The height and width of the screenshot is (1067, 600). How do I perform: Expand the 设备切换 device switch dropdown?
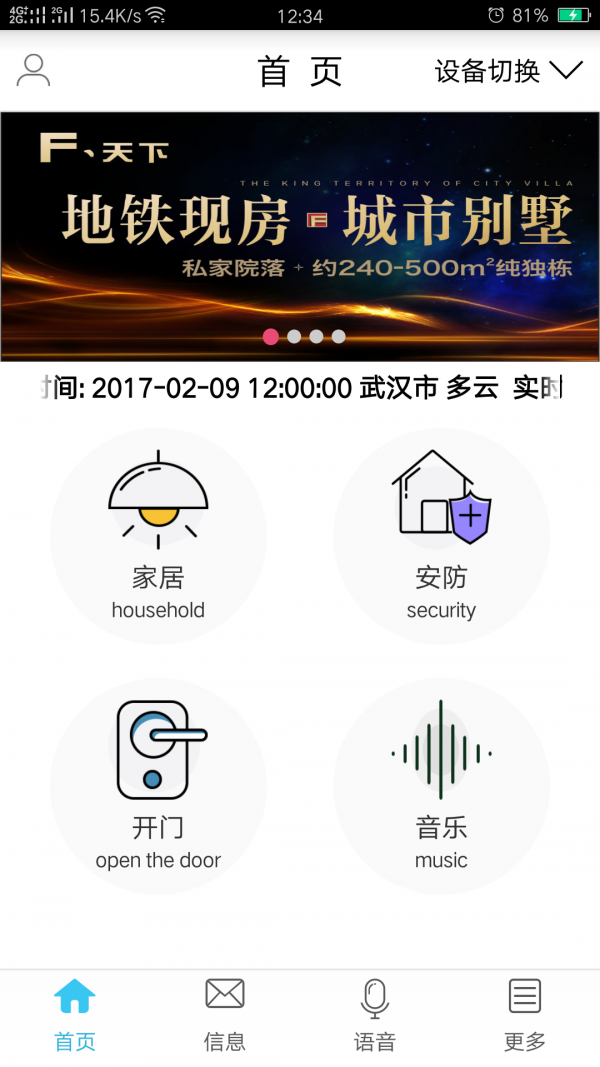click(510, 71)
